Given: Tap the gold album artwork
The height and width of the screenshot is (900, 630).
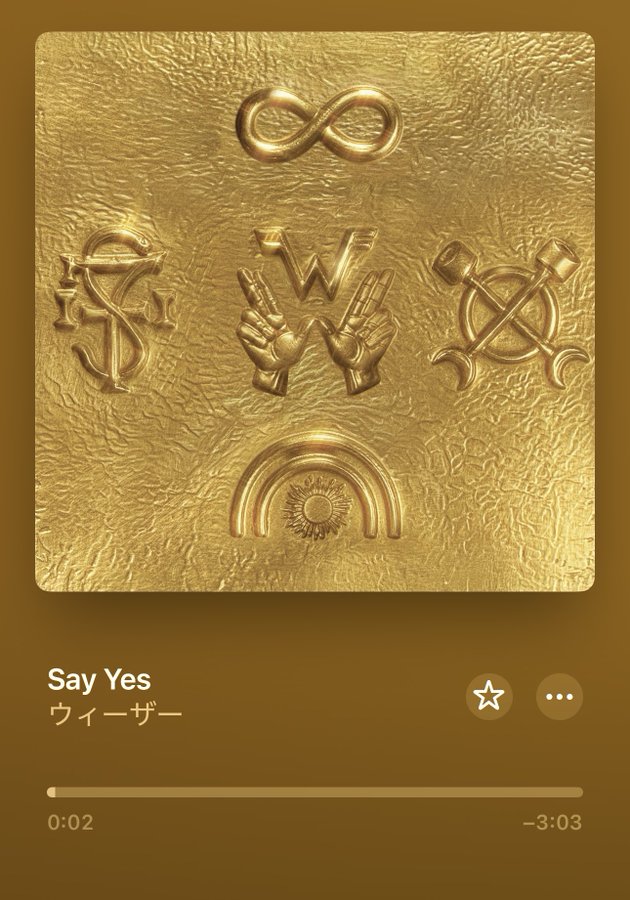Looking at the screenshot, I should [x=315, y=311].
